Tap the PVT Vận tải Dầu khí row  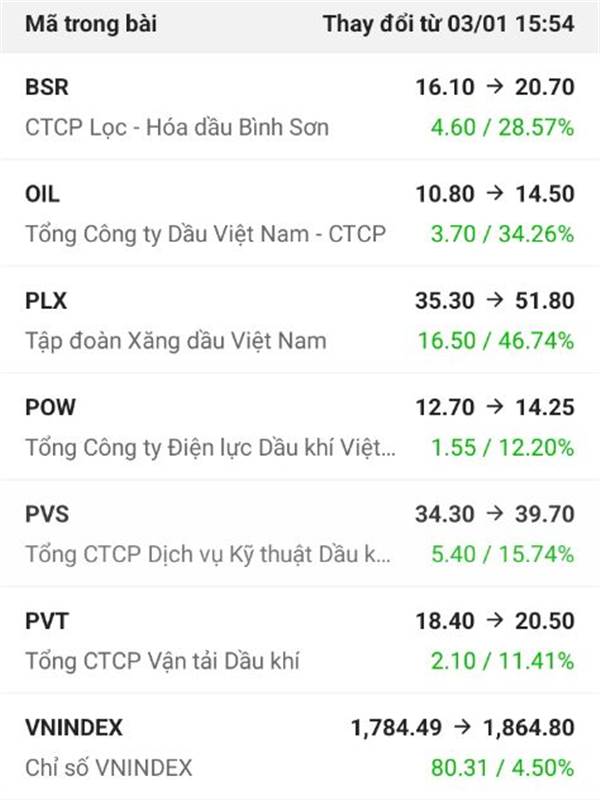pyautogui.click(x=300, y=641)
